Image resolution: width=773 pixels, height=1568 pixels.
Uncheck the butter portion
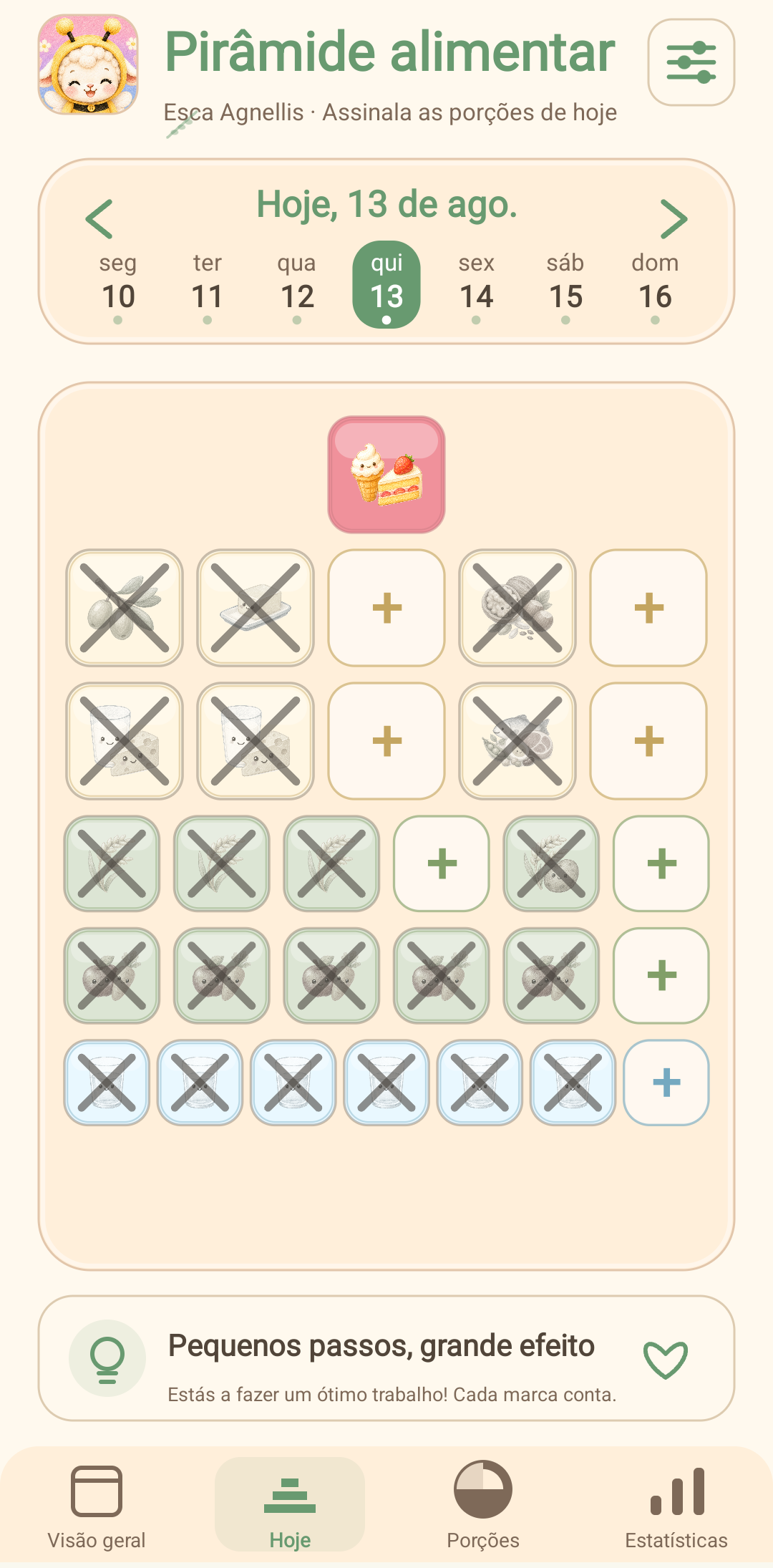click(x=256, y=608)
